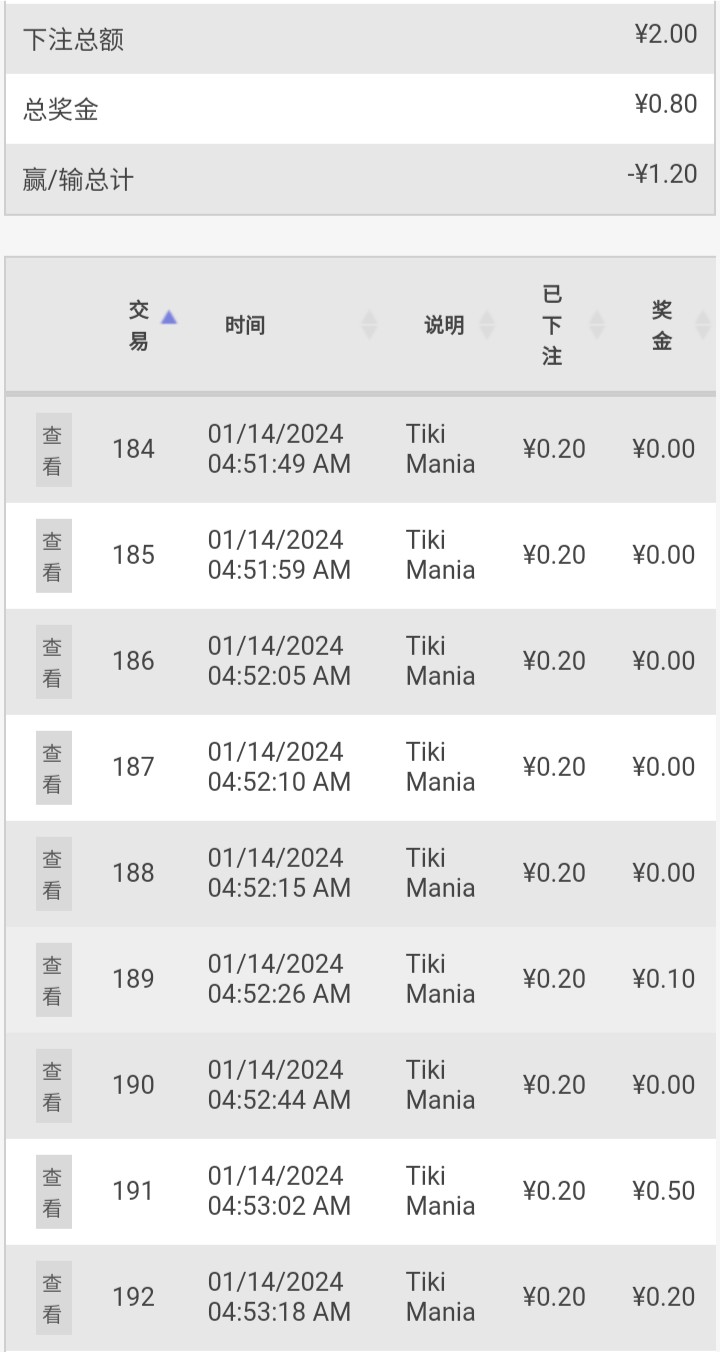Sort entries by 奖金 column
This screenshot has width=720, height=1352.
(662, 325)
